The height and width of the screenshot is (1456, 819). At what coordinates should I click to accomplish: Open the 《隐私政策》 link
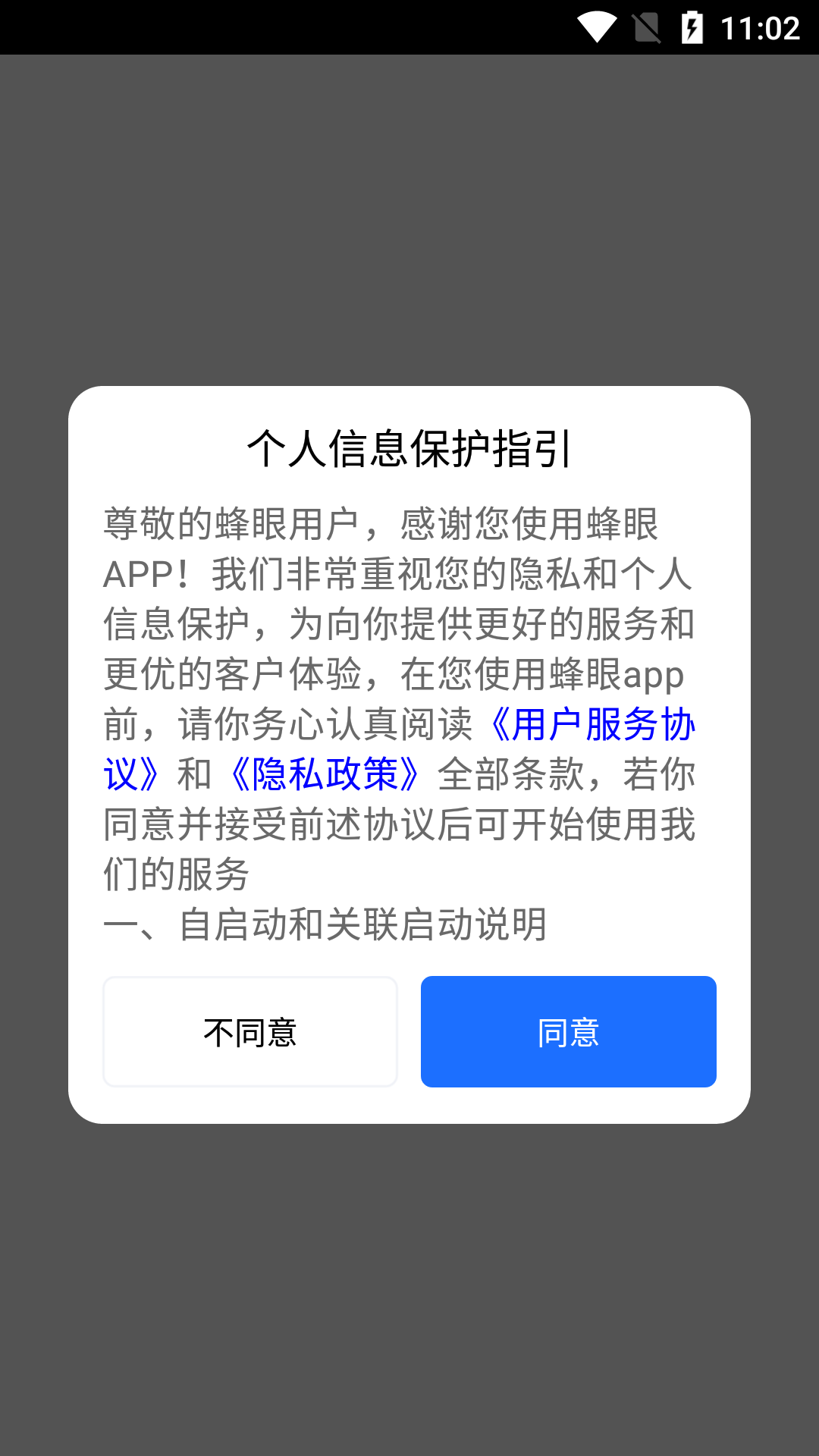325,775
